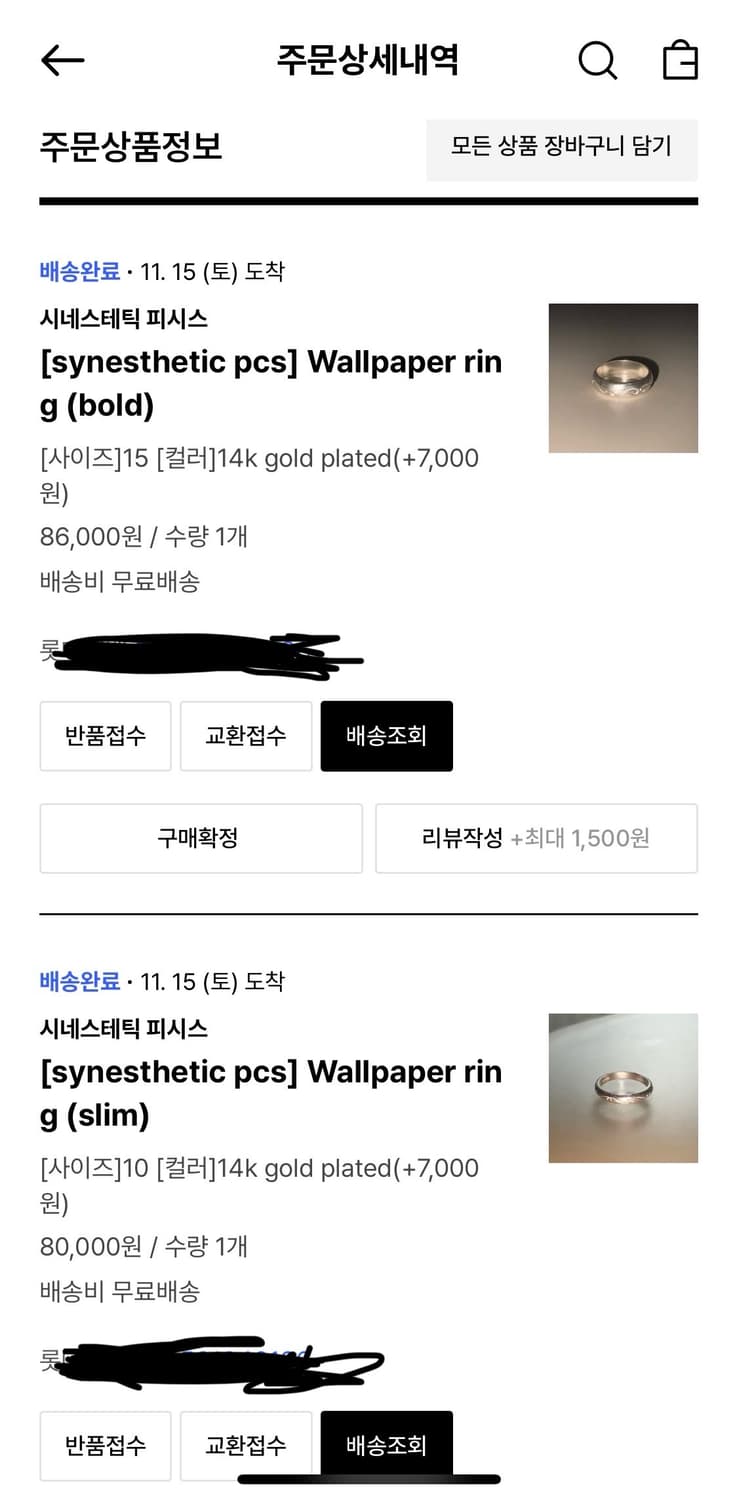View the slim ring product thumbnail image
This screenshot has height=1500, width=737.
pos(622,1088)
